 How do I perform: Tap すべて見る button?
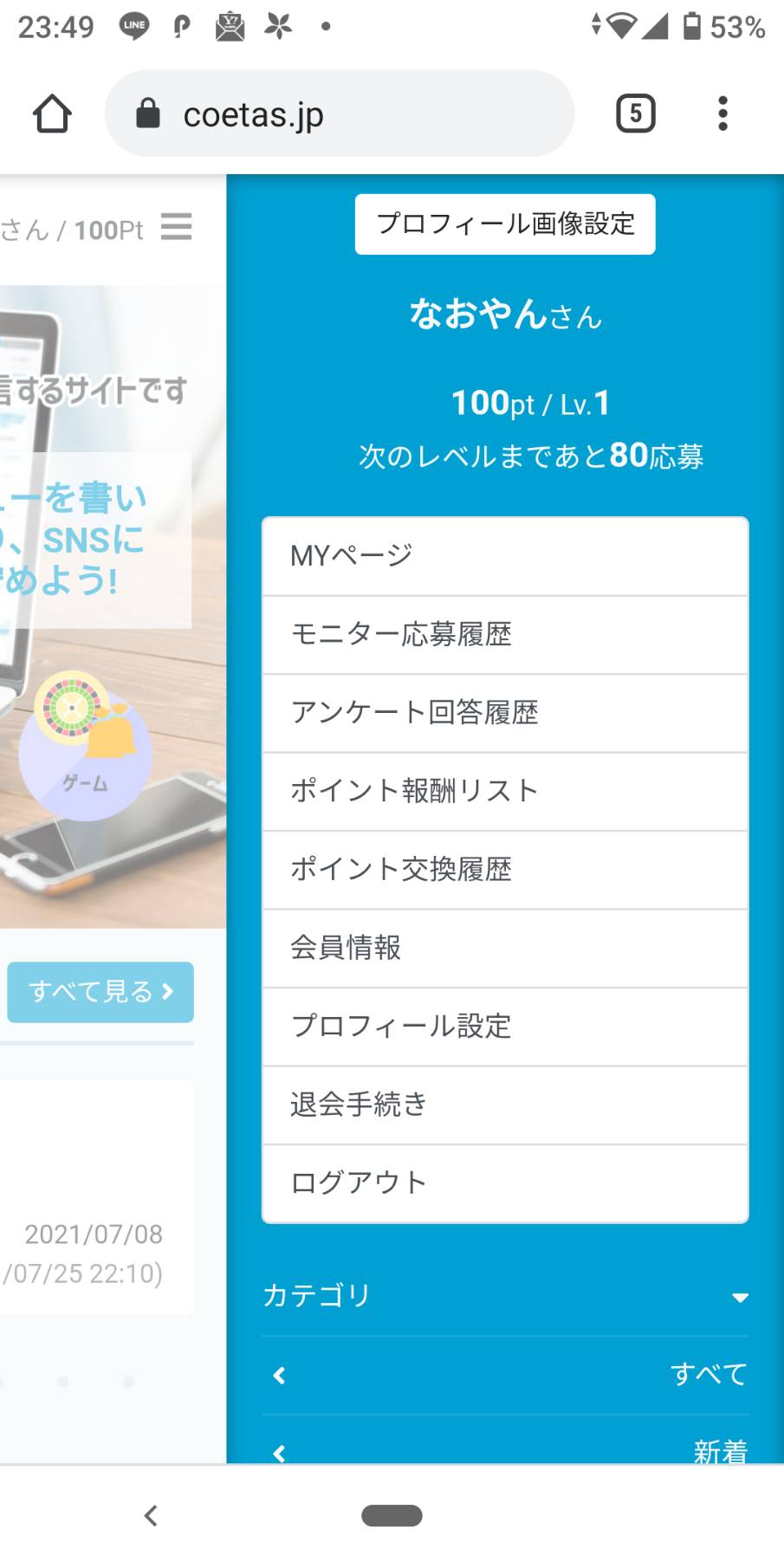(100, 992)
